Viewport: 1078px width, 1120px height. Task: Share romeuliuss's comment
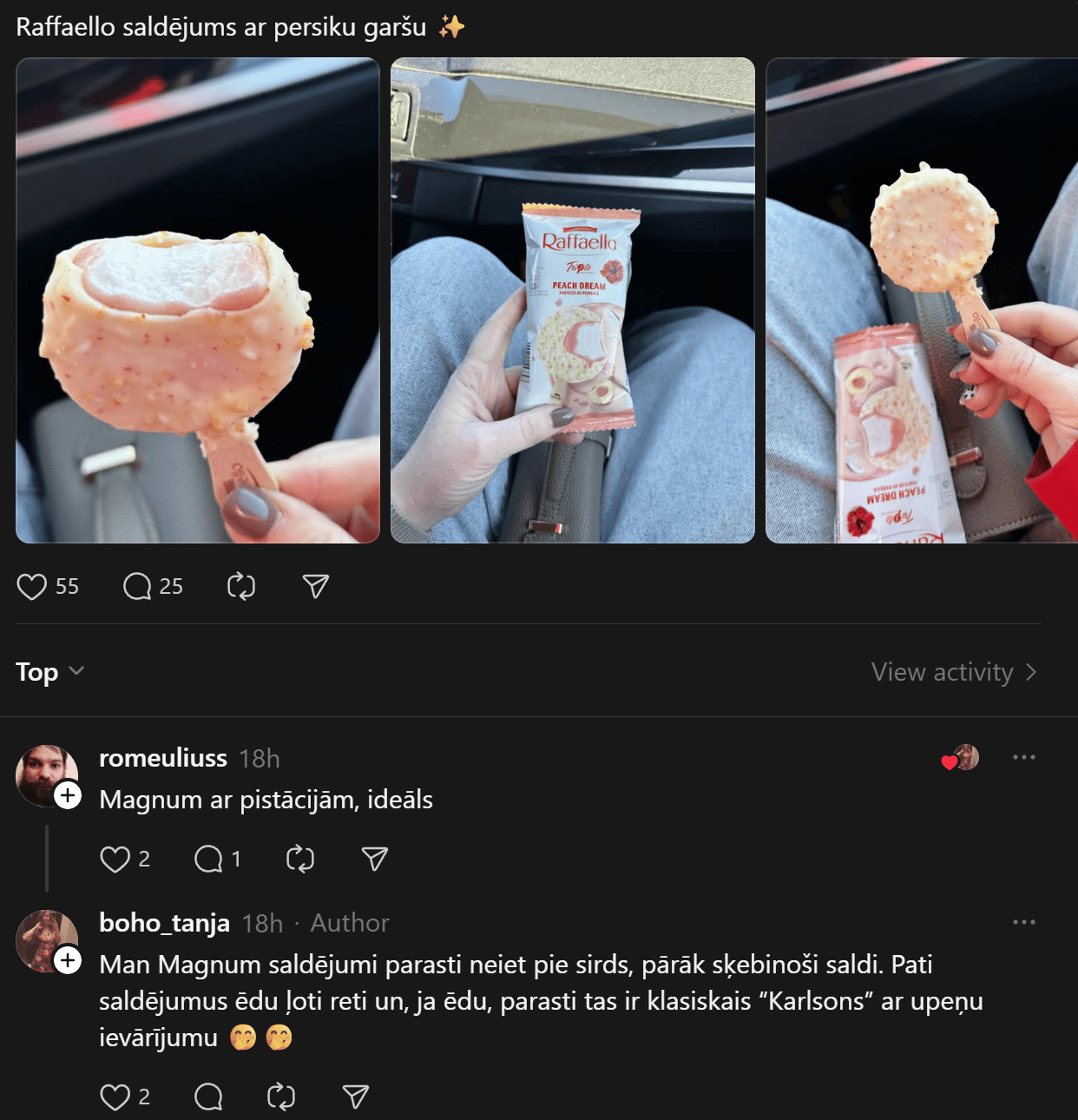[374, 860]
